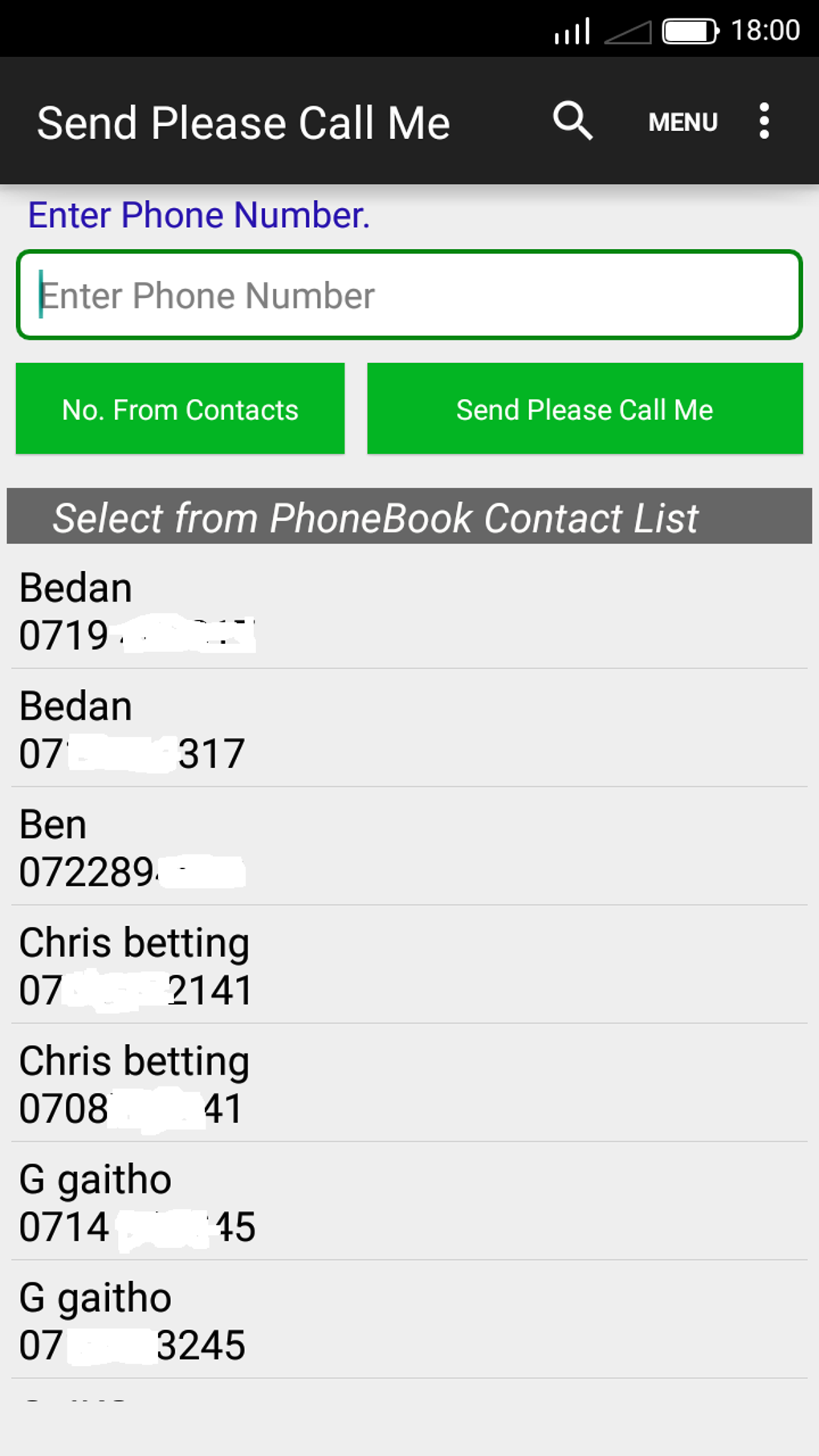Select Chris betting number starting 0708

point(409,1083)
